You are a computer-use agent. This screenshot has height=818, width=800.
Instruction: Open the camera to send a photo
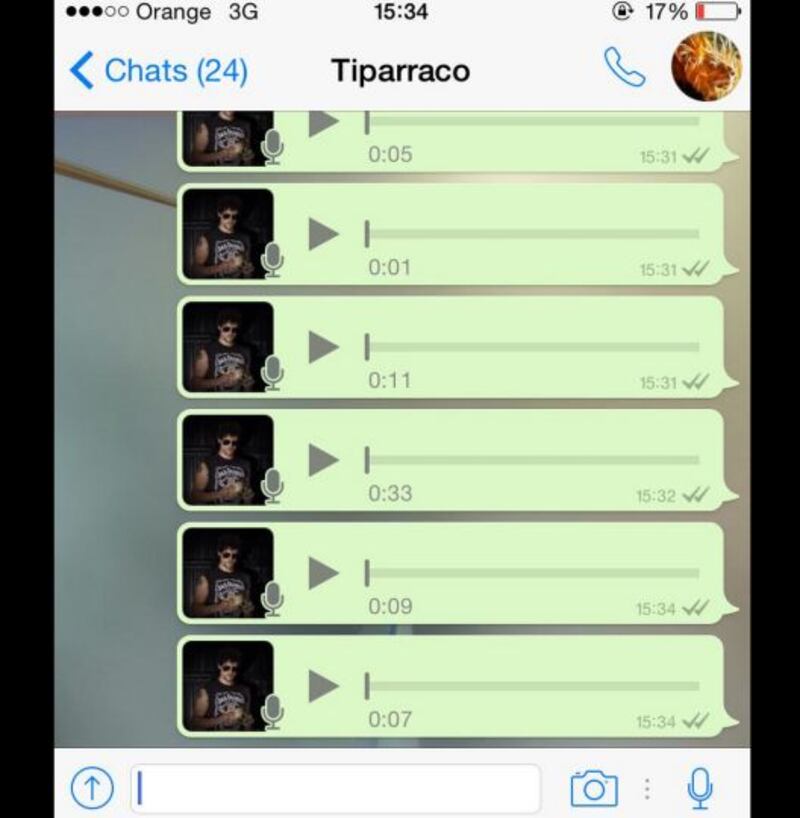pos(594,788)
